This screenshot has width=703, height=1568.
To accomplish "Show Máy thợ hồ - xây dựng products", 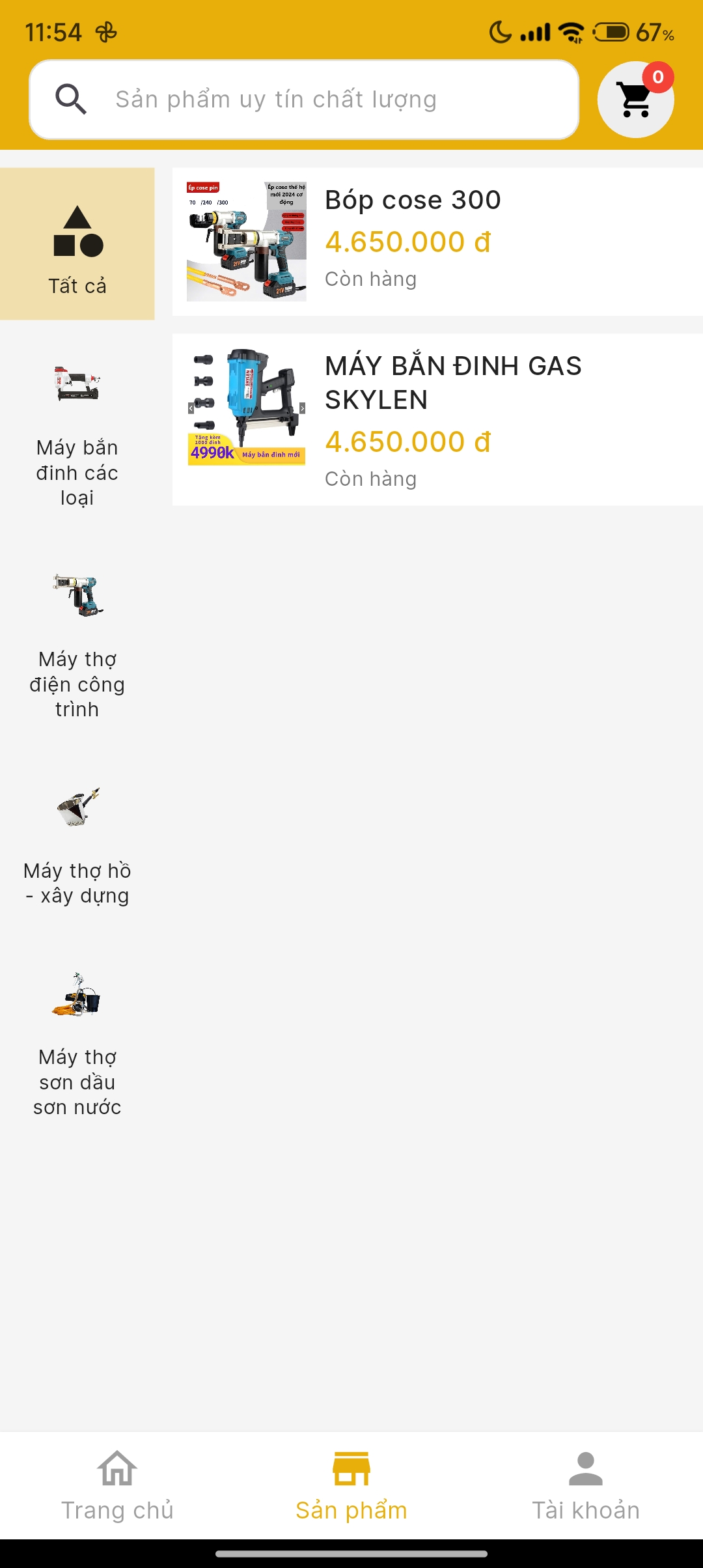I will coord(77,847).
